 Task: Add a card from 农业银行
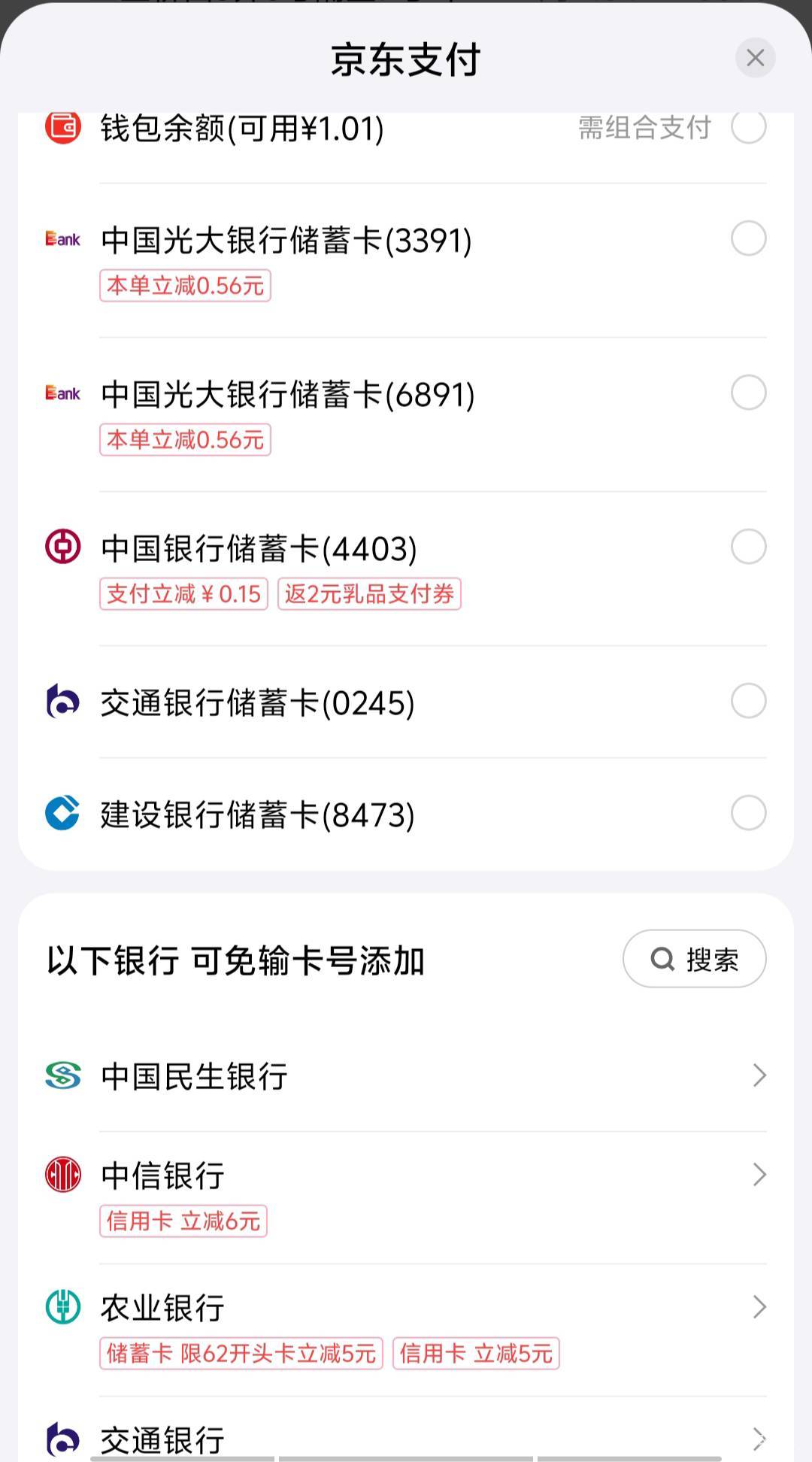click(406, 1309)
